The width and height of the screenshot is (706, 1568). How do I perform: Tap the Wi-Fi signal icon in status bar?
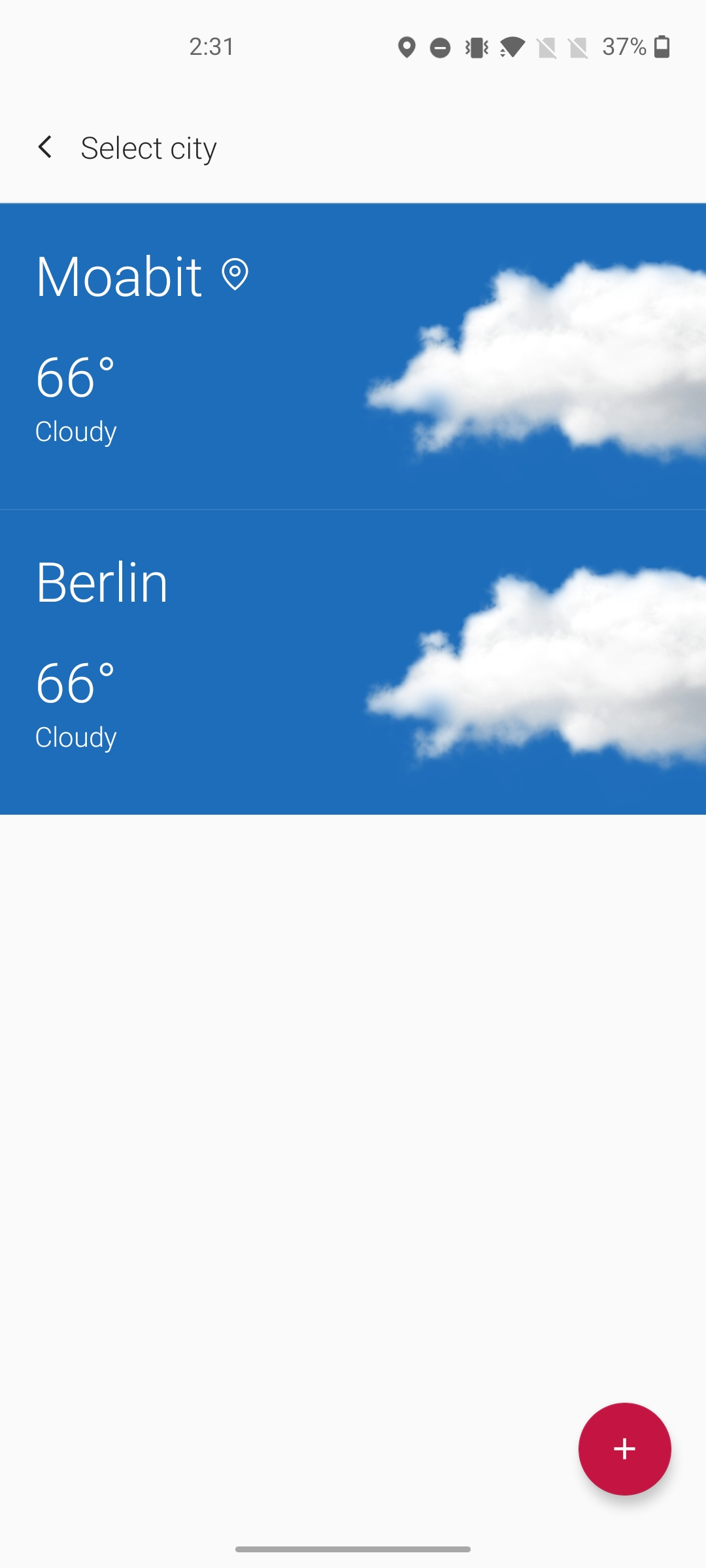coord(514,48)
